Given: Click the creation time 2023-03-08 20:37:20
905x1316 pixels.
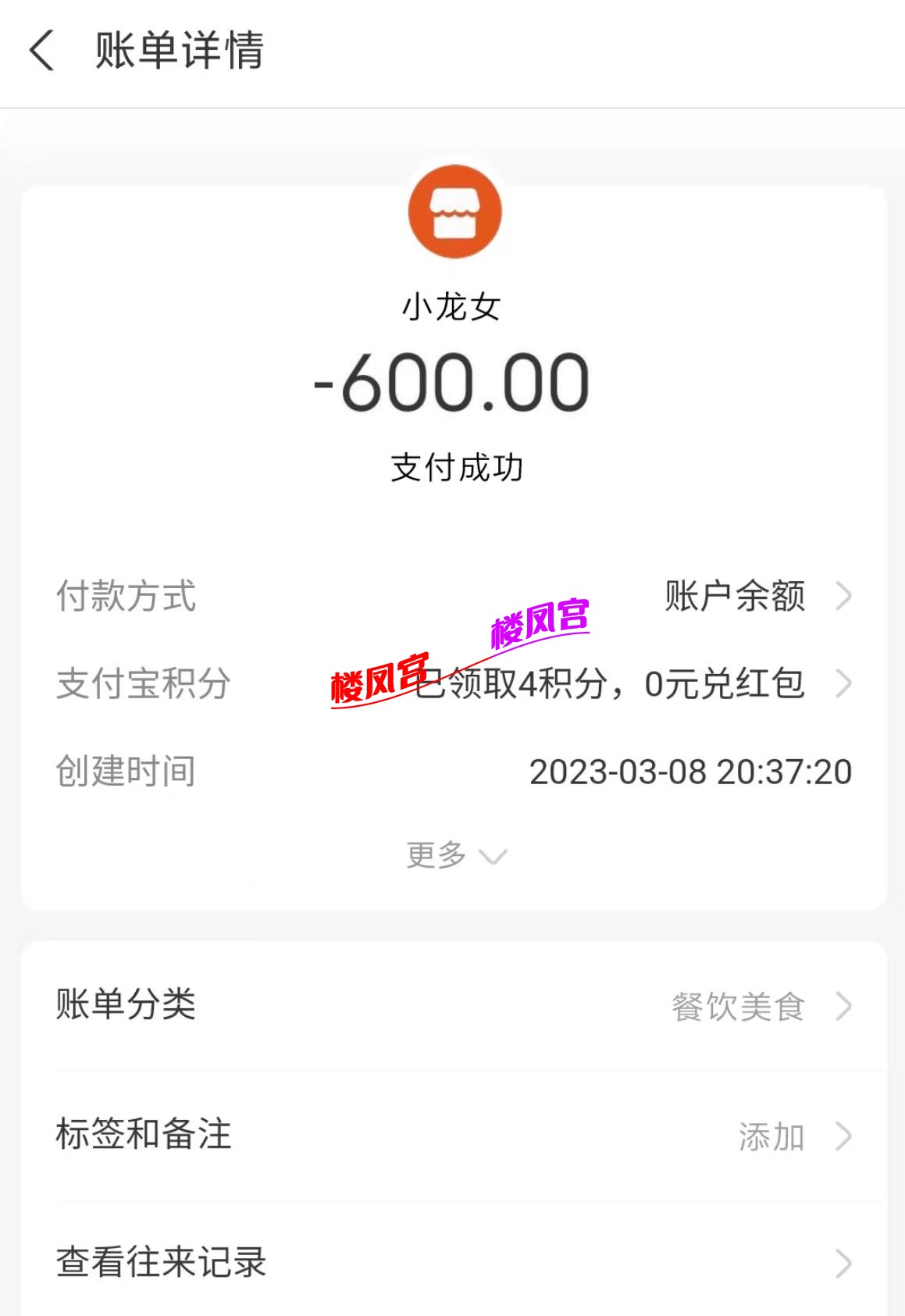Looking at the screenshot, I should pyautogui.click(x=690, y=773).
